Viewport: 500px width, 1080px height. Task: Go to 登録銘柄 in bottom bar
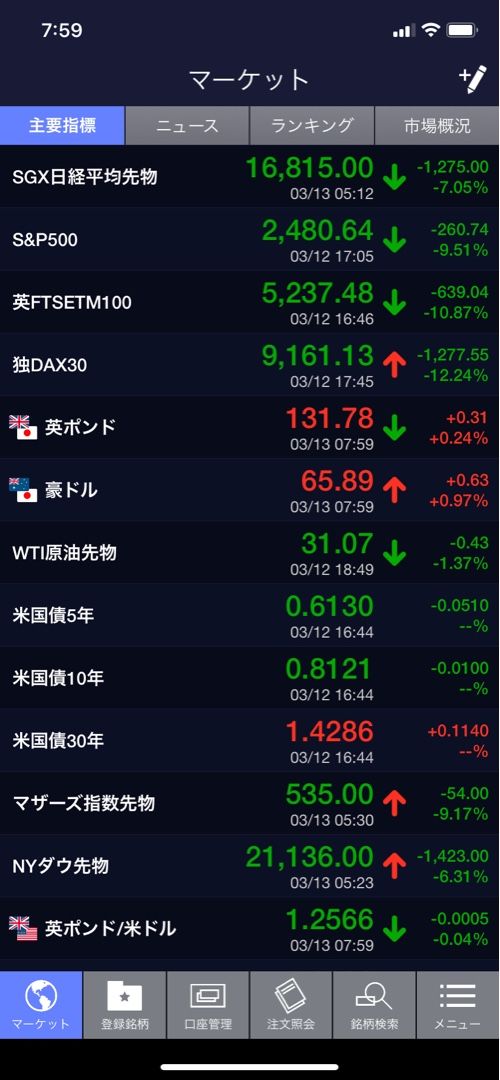tap(125, 1005)
